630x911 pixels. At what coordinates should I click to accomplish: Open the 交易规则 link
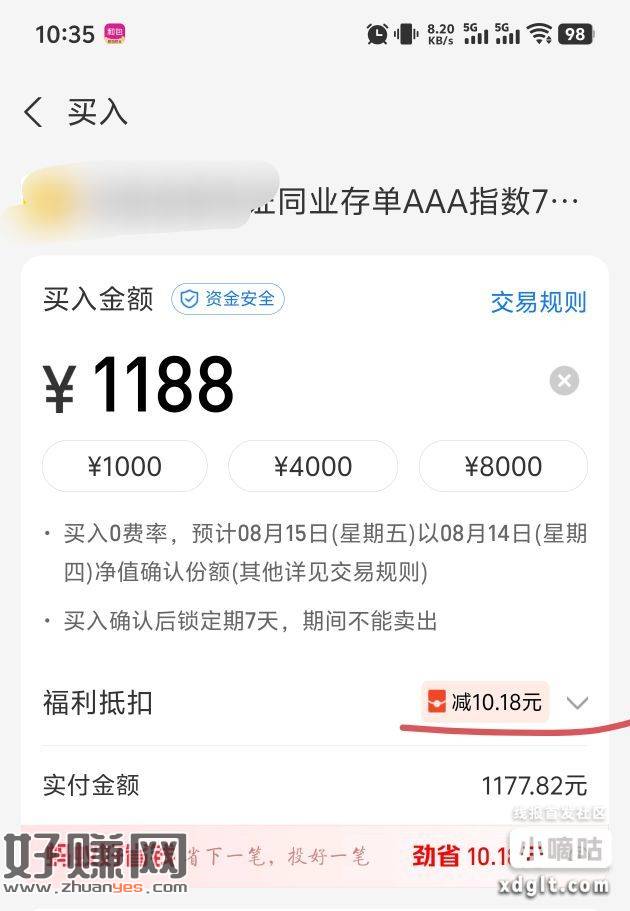click(538, 302)
